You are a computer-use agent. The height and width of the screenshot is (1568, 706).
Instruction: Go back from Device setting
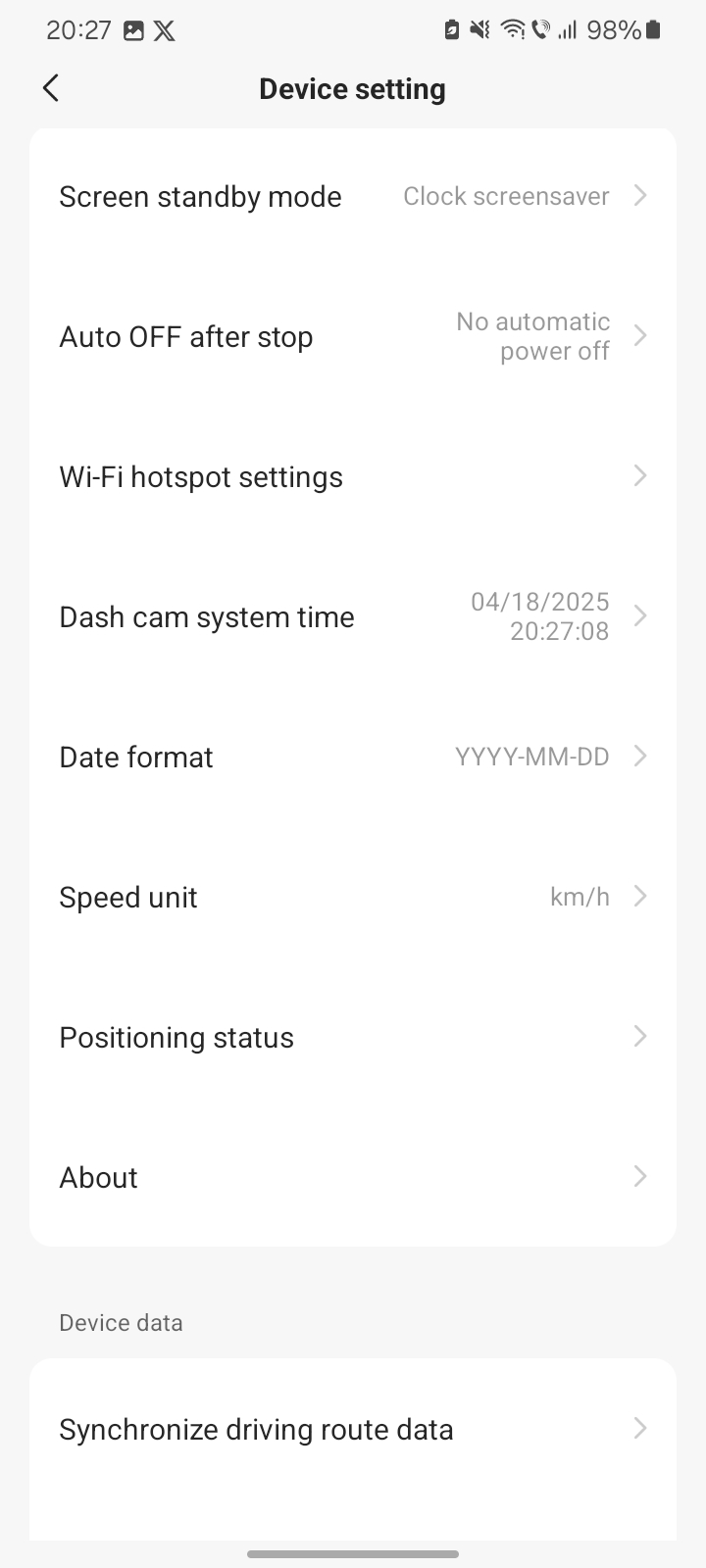[x=51, y=88]
